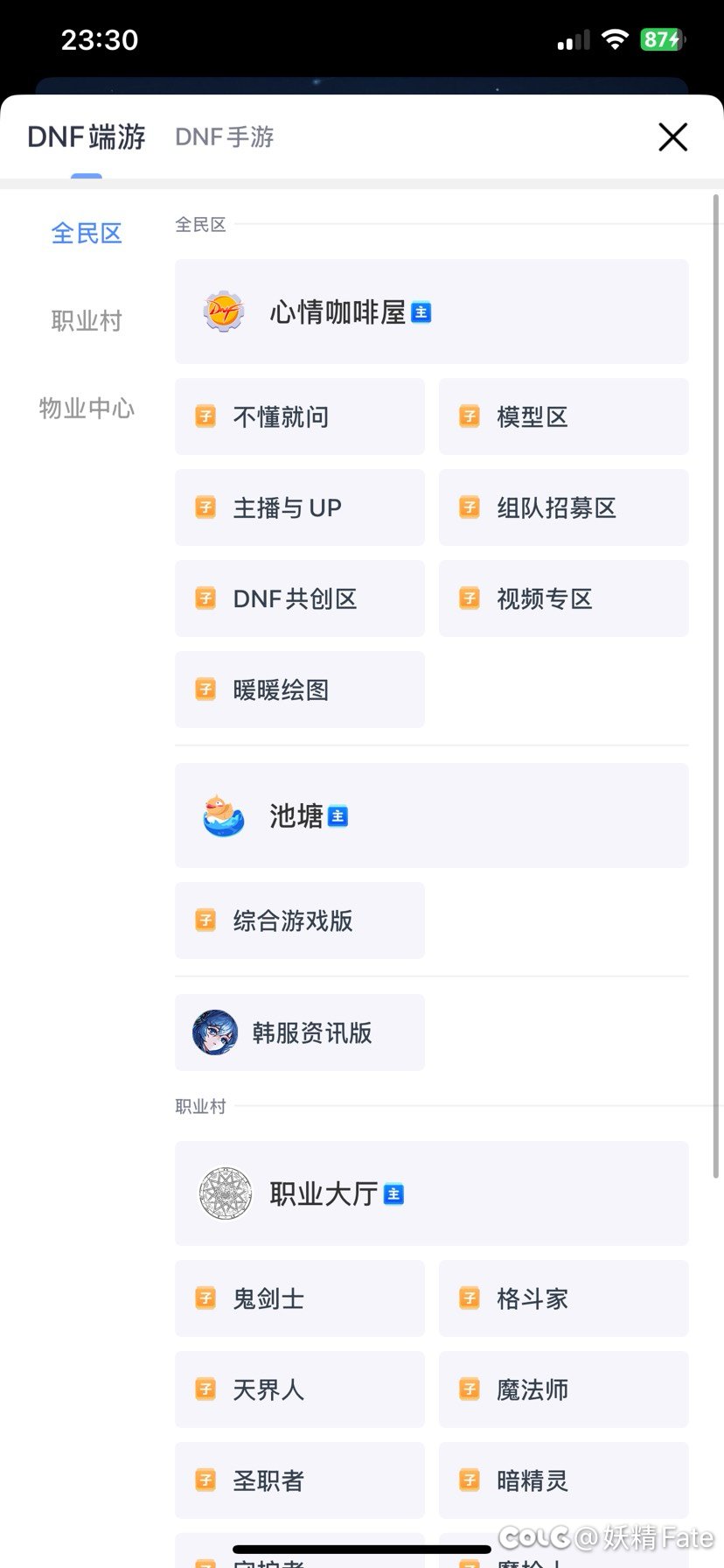This screenshot has height=1568, width=724.
Task: Open the 模型区 sub-forum
Action: click(x=562, y=416)
